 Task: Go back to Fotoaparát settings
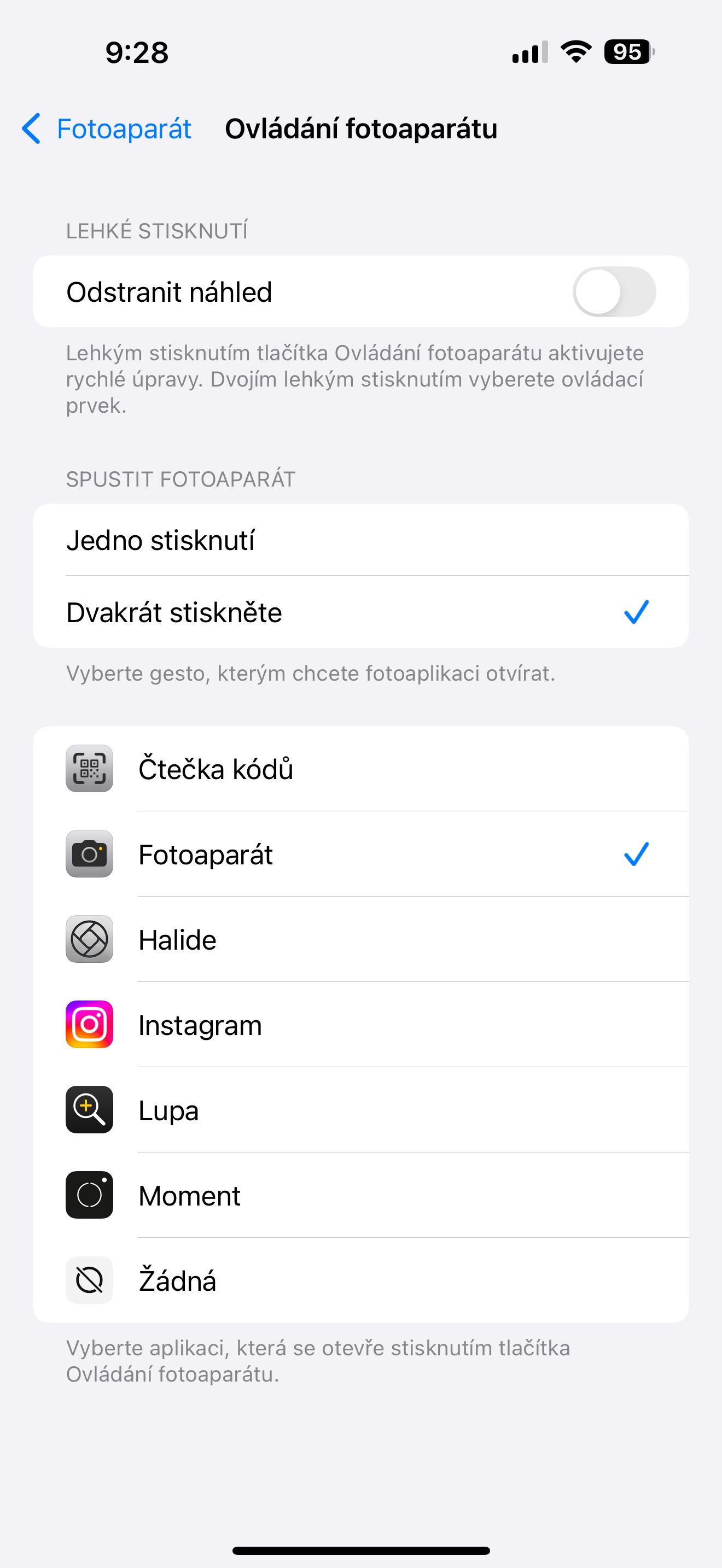[107, 129]
